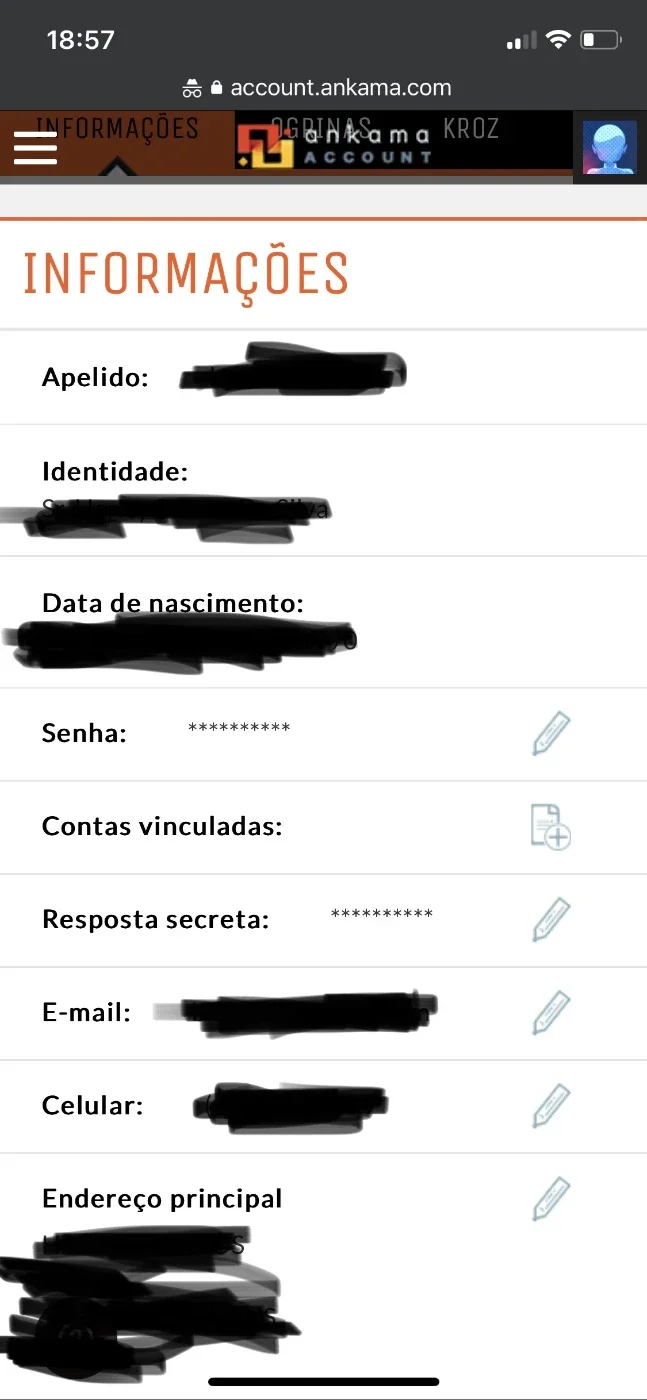
Task: Edit the Resposta secreta
Action: (551, 920)
